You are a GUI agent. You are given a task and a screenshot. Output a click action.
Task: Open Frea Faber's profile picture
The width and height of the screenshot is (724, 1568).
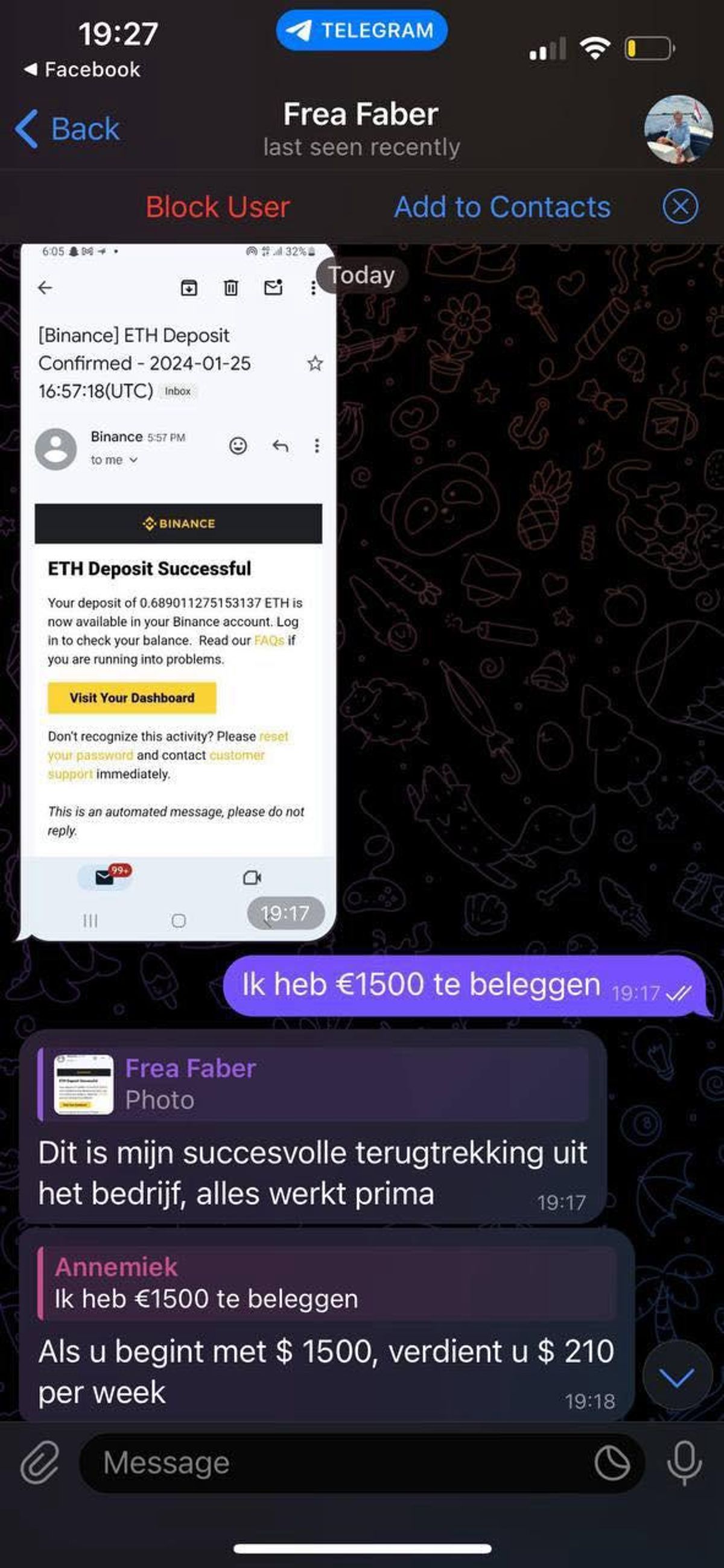point(678,129)
